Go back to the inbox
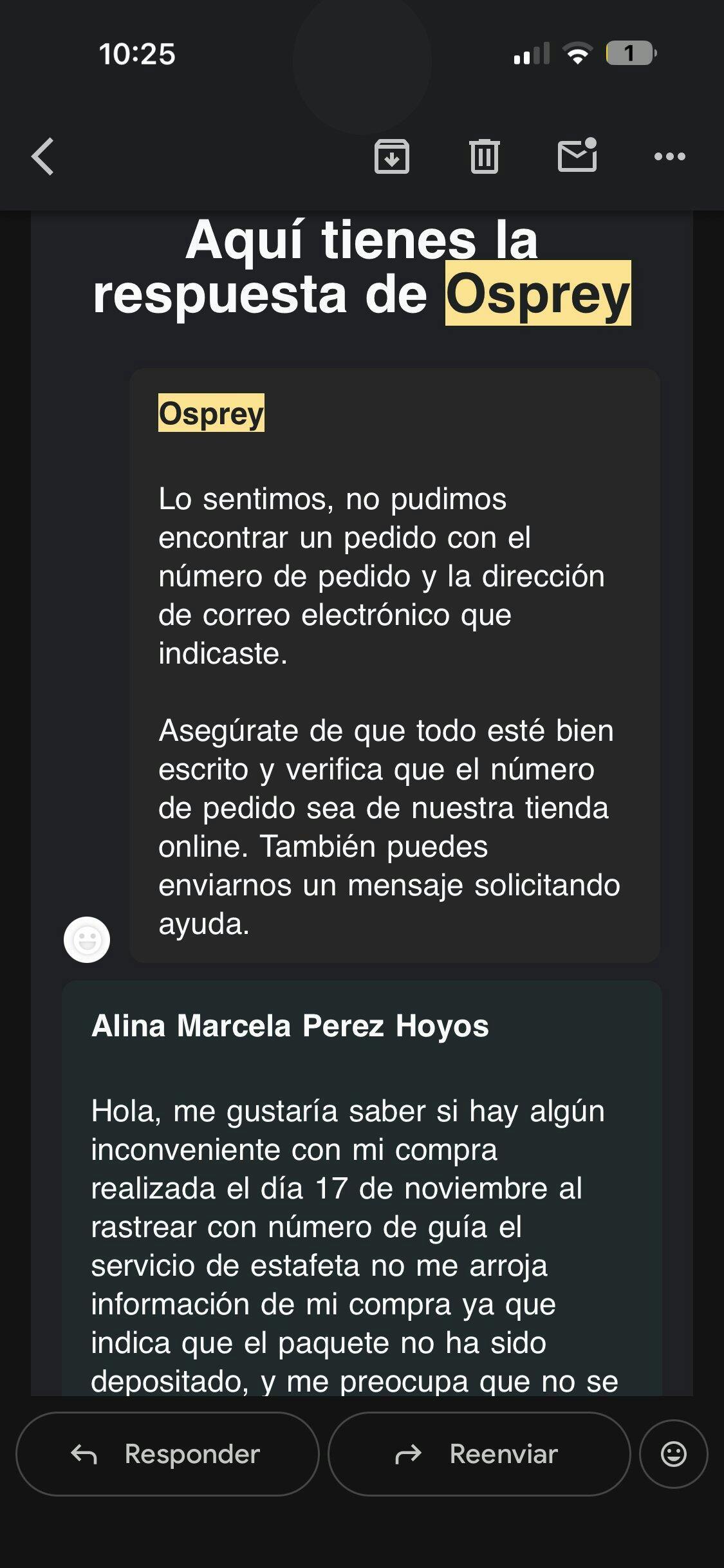 click(x=43, y=156)
